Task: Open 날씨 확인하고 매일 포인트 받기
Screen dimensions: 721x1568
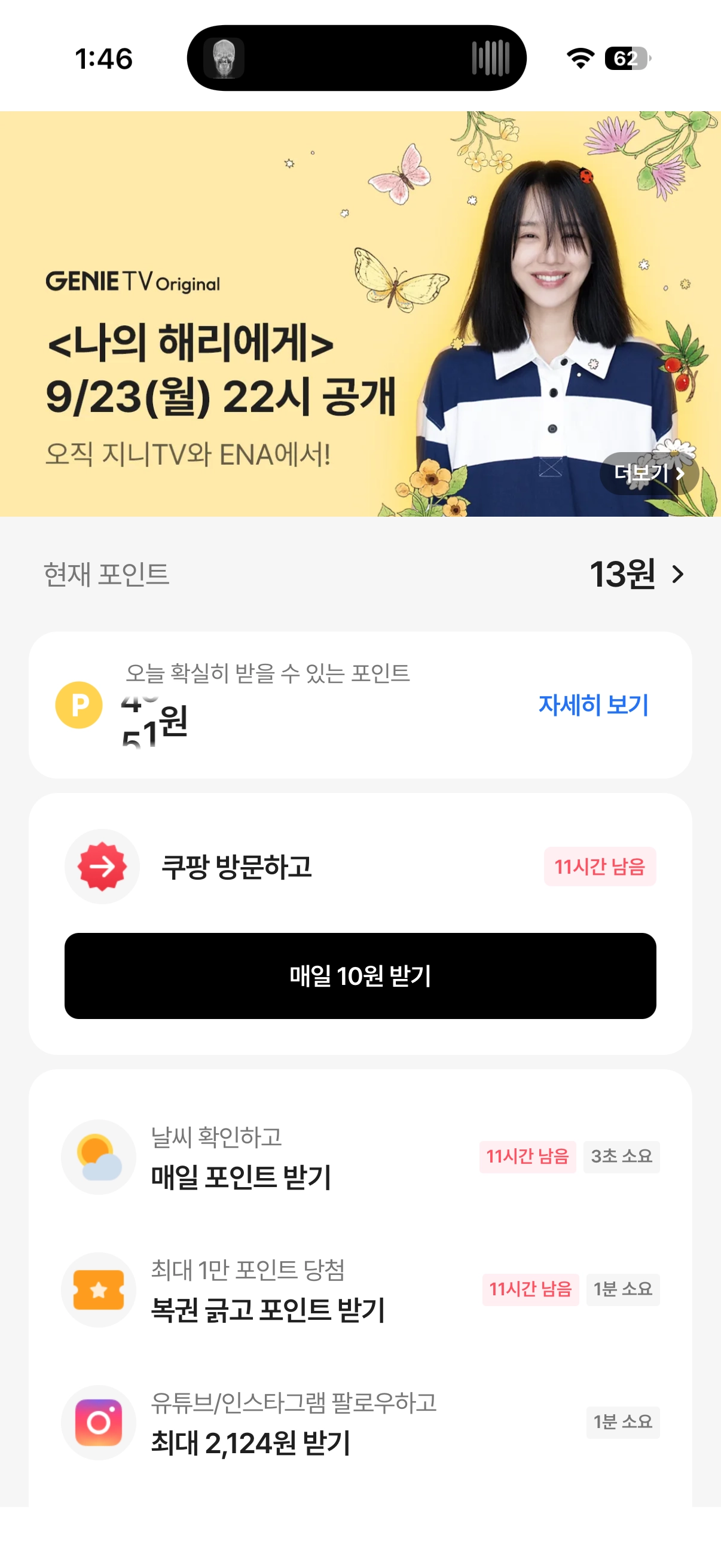Action: pos(360,1157)
